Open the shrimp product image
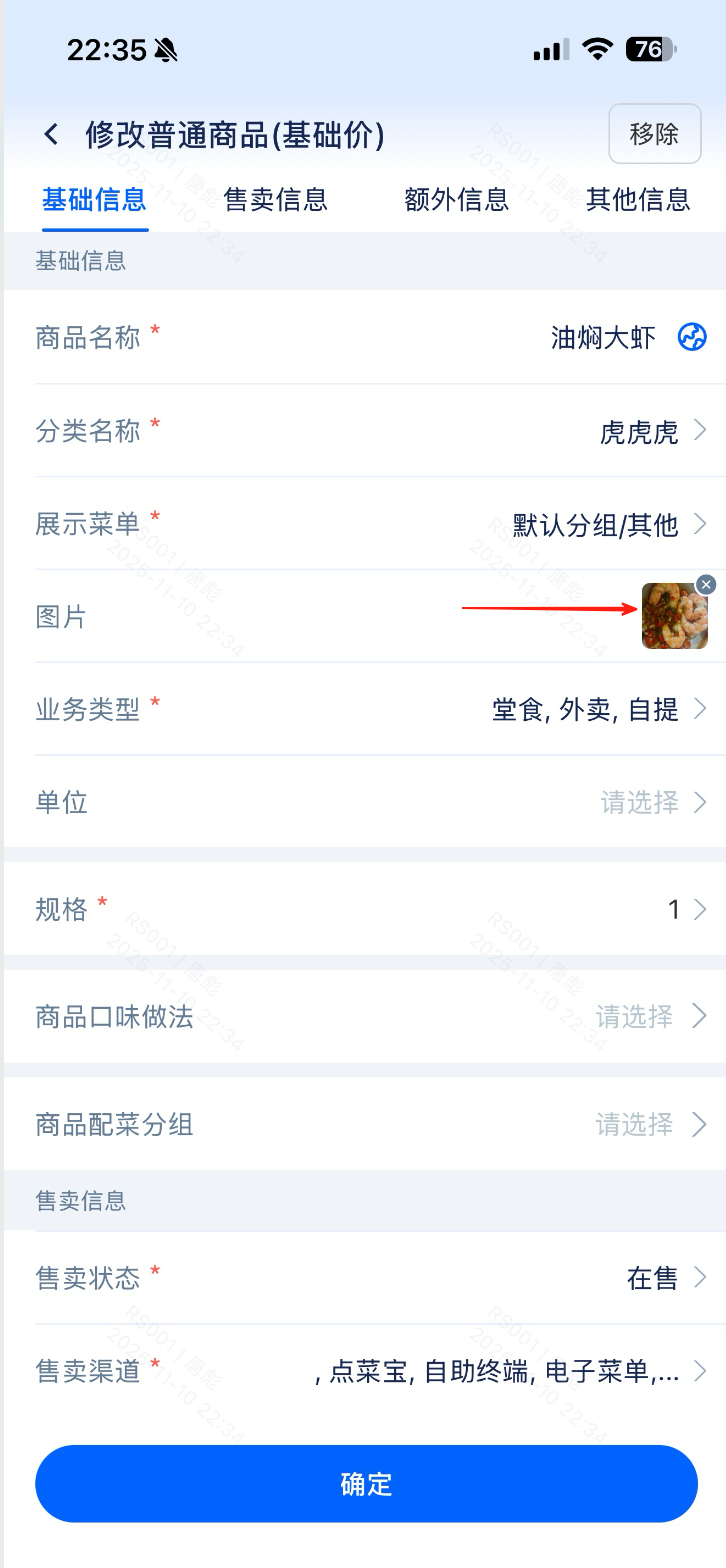The width and height of the screenshot is (726, 1568). (x=673, y=618)
